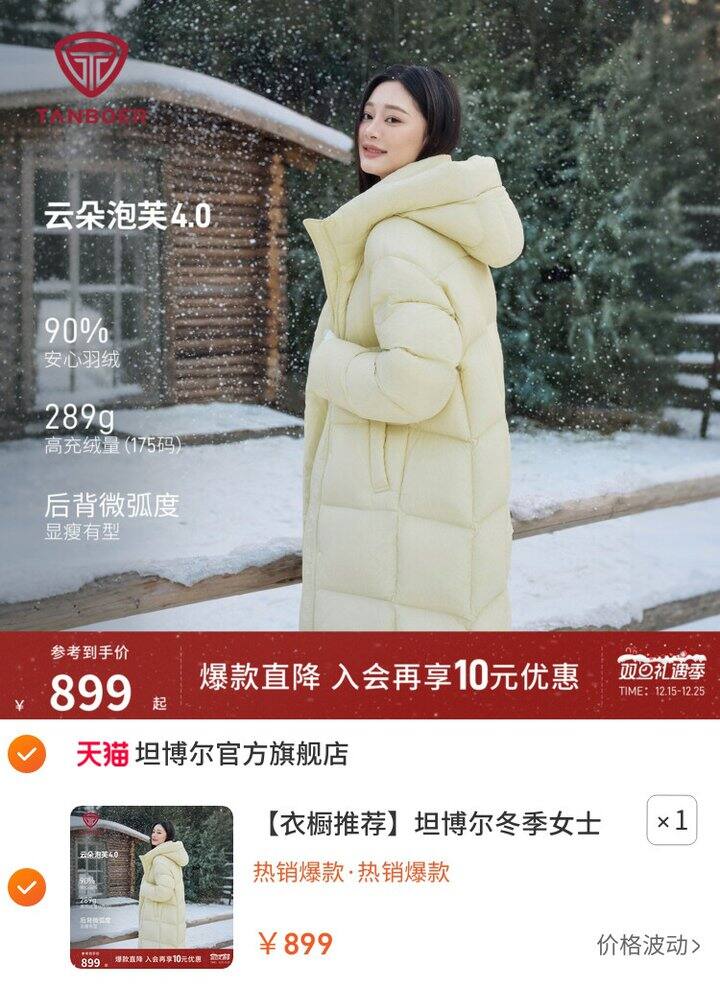The image size is (720, 988).
Task: Open the down jacket product thumbnail
Action: [151, 888]
